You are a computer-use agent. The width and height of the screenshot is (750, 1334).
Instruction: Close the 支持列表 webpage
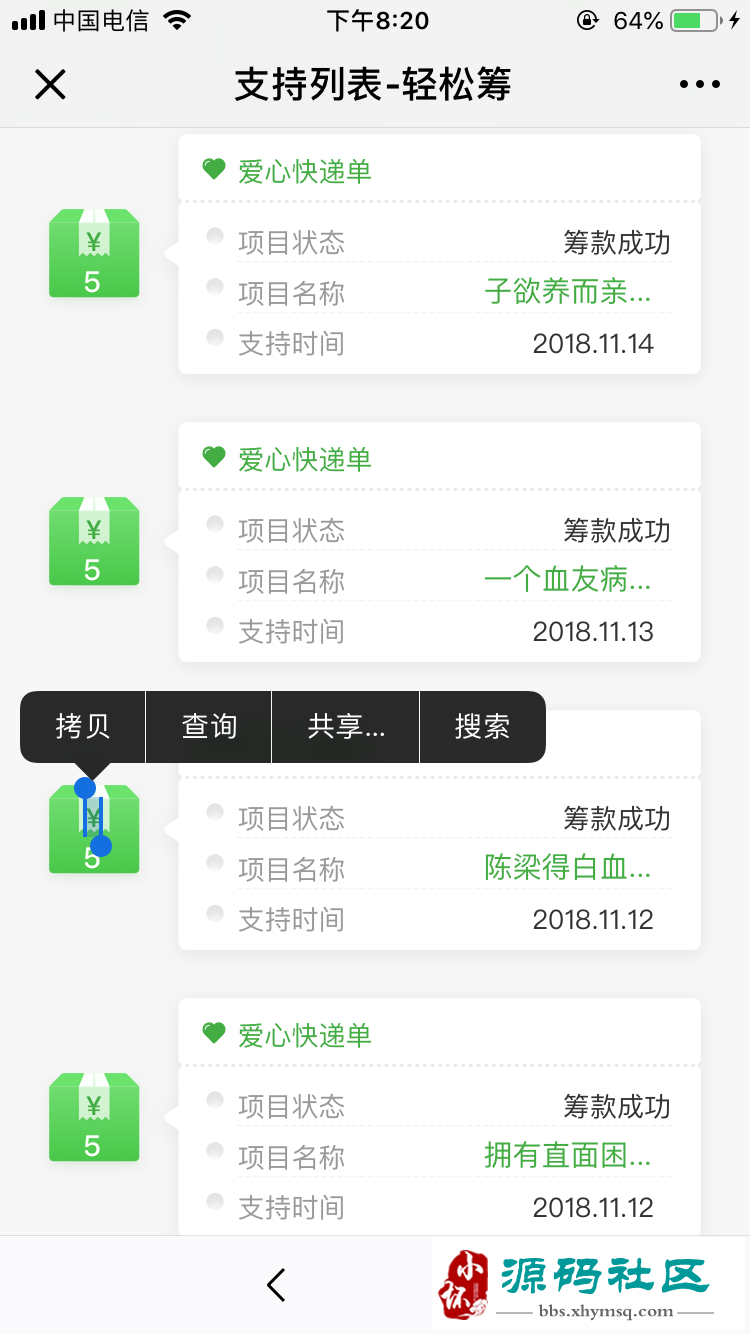pos(50,84)
